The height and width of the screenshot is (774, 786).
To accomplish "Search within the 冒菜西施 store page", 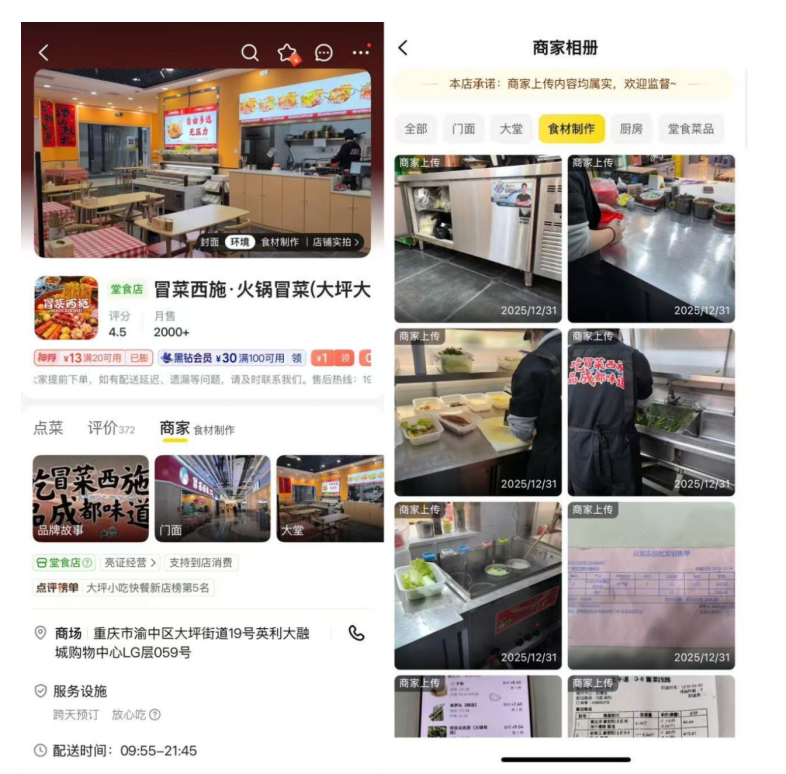I will [x=250, y=52].
